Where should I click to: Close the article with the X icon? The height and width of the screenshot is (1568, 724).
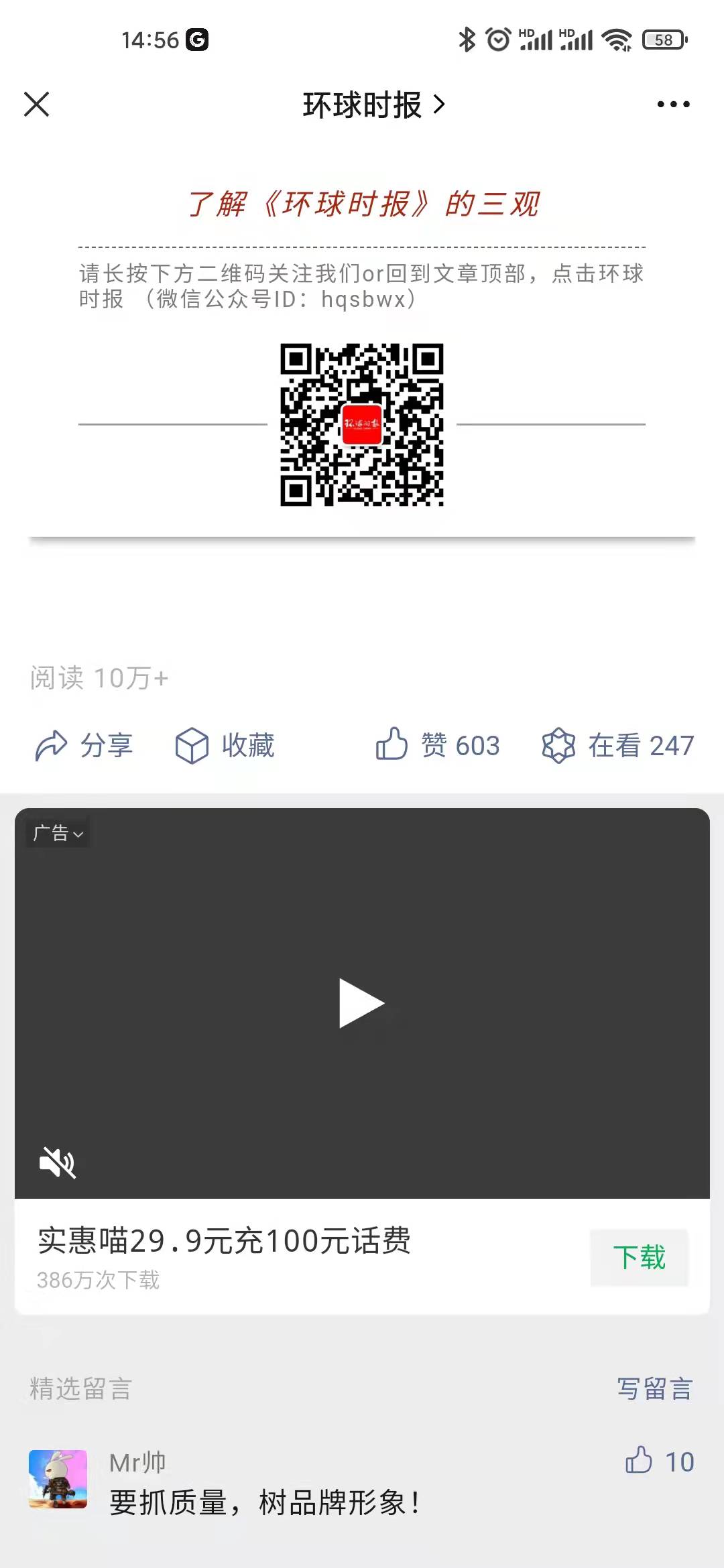click(x=36, y=105)
